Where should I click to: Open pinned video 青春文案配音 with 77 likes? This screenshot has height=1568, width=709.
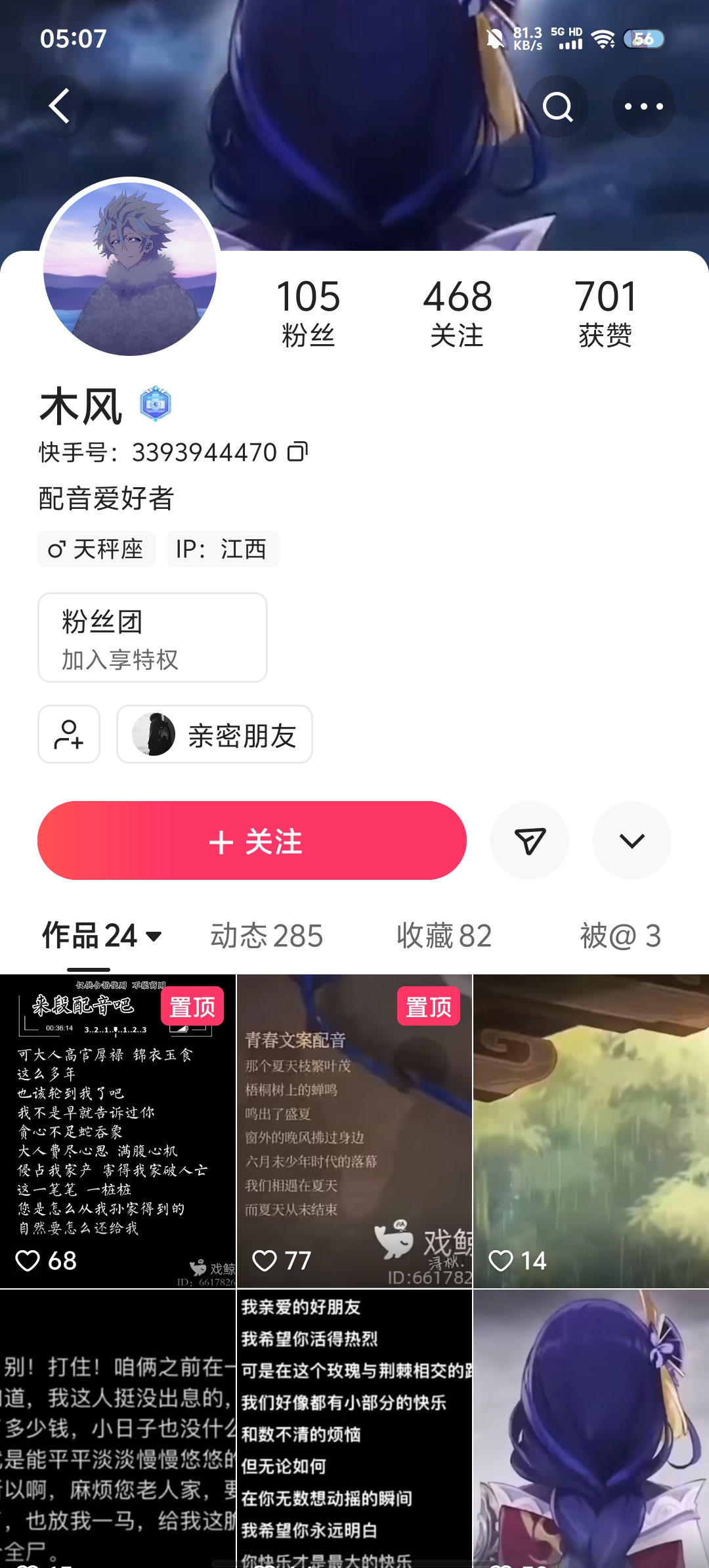click(x=354, y=1131)
